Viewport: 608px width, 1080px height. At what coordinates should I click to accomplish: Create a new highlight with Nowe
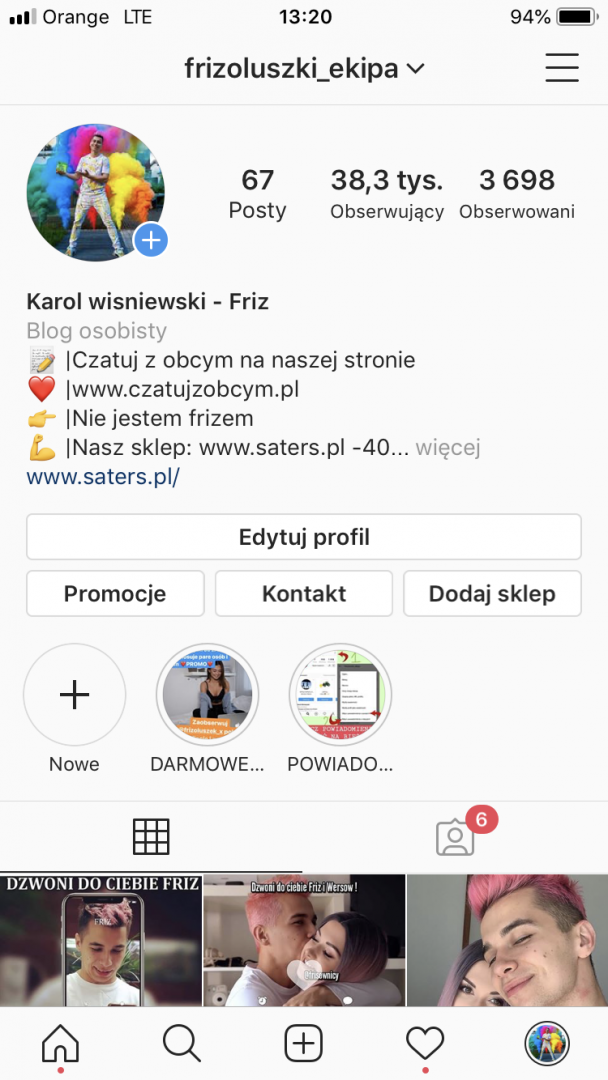[75, 695]
